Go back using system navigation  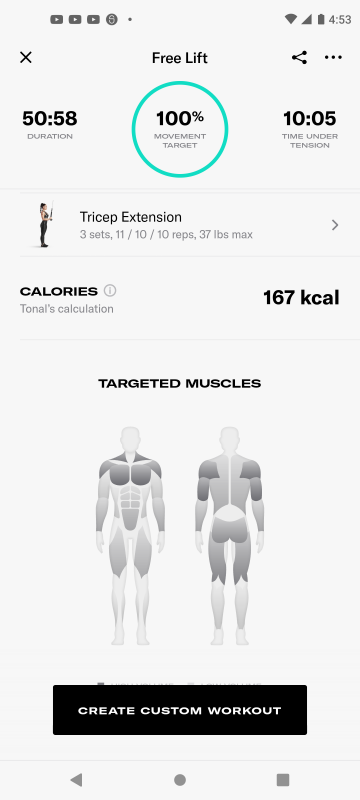[76, 780]
